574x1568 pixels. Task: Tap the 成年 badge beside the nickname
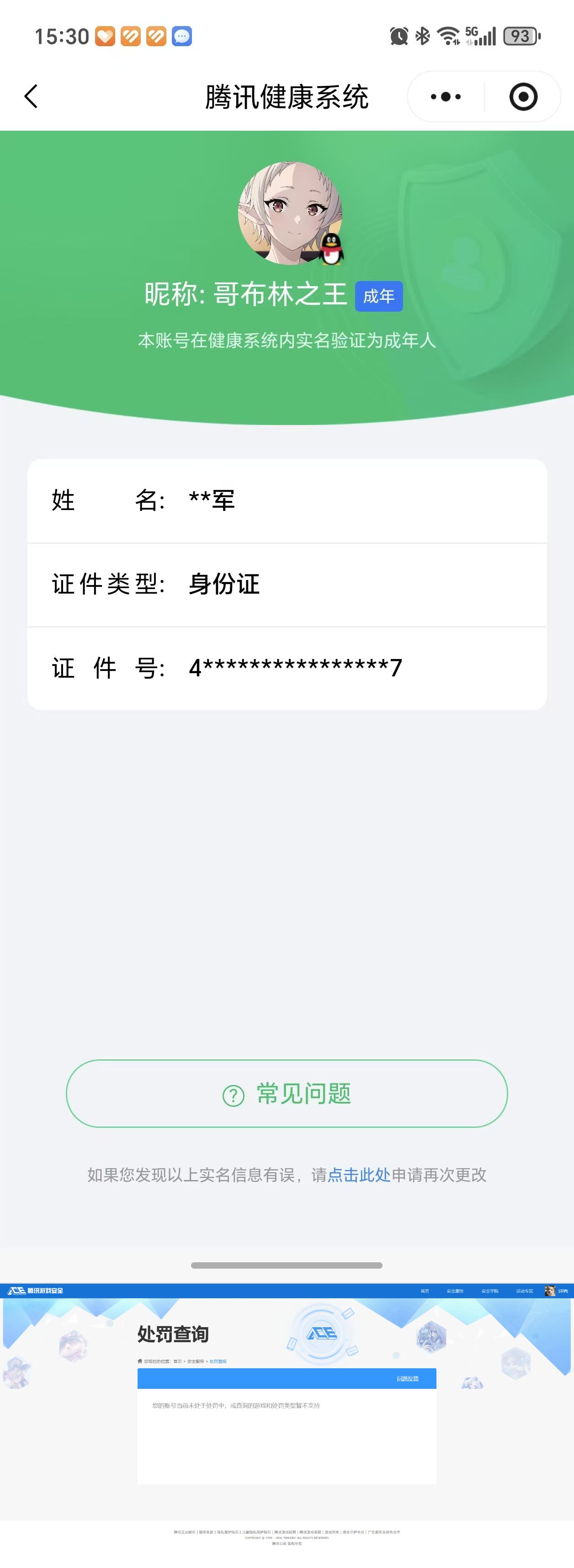click(379, 297)
